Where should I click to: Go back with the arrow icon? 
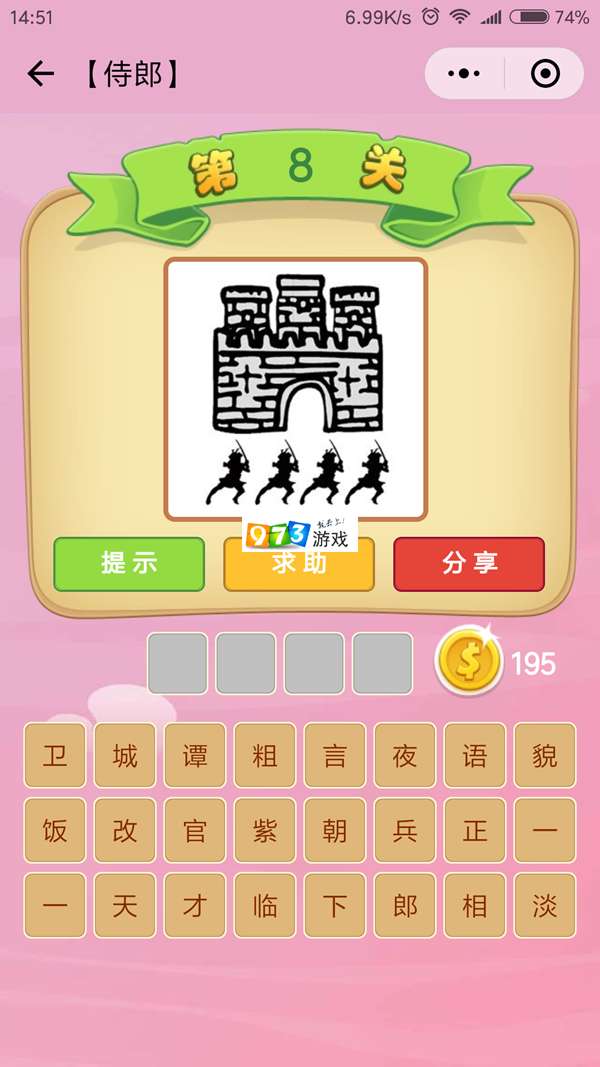(40, 74)
